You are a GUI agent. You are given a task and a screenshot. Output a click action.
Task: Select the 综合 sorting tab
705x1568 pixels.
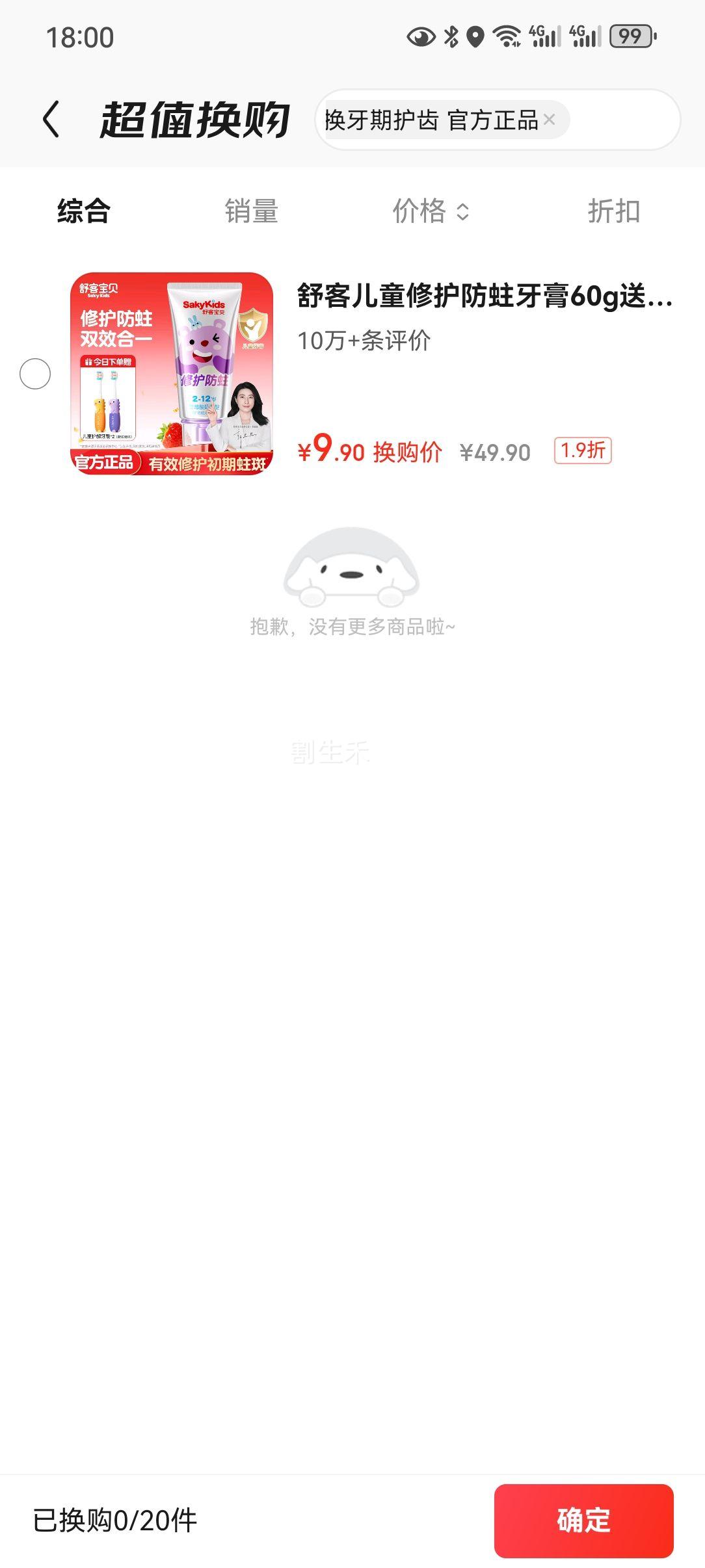point(83,211)
